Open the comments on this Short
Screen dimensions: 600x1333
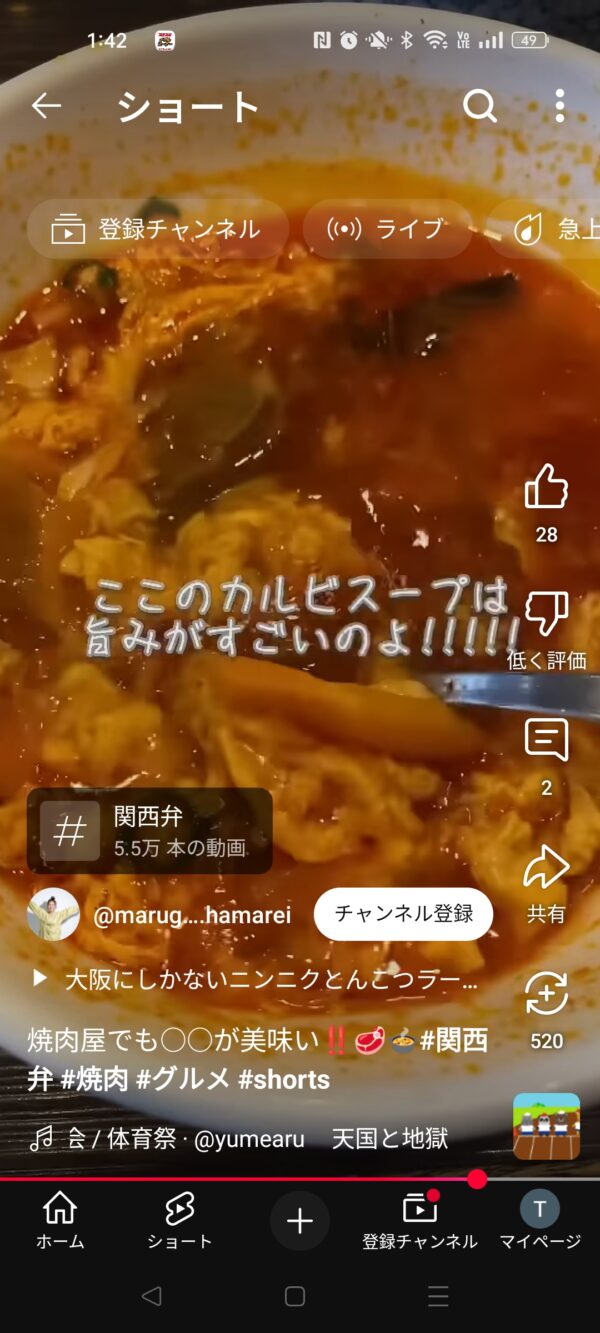546,741
